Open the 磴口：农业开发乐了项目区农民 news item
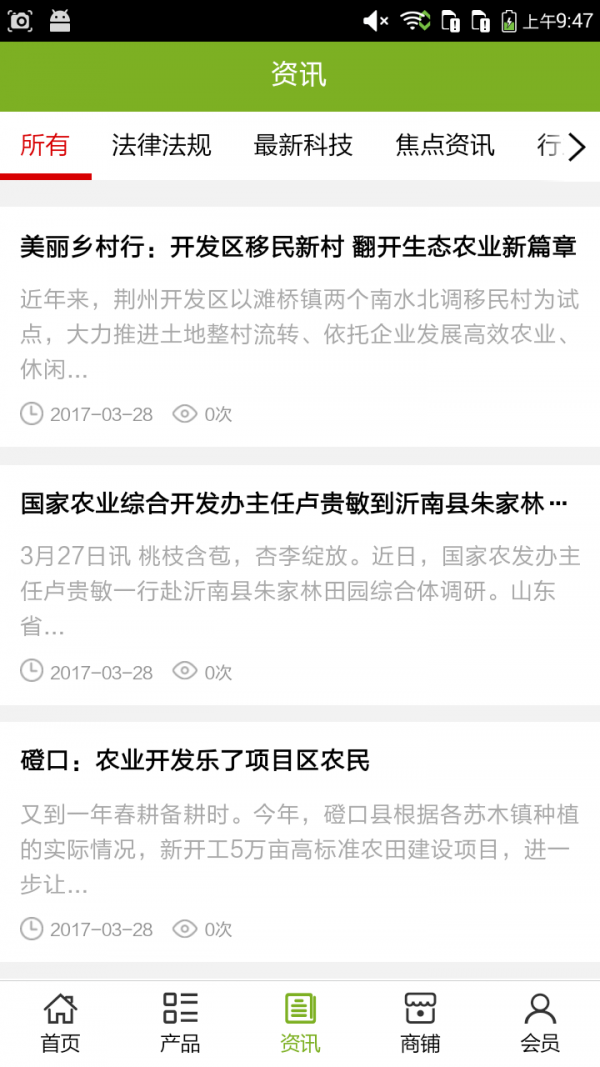 click(x=196, y=761)
